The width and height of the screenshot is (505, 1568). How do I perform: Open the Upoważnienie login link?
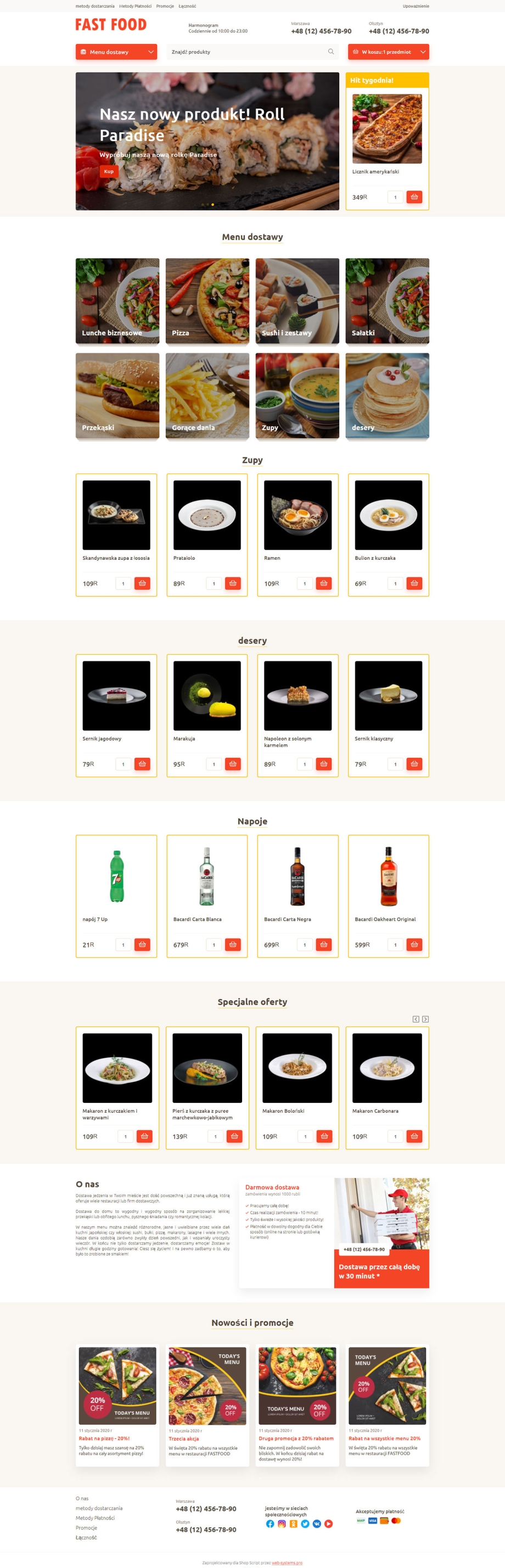point(416,6)
